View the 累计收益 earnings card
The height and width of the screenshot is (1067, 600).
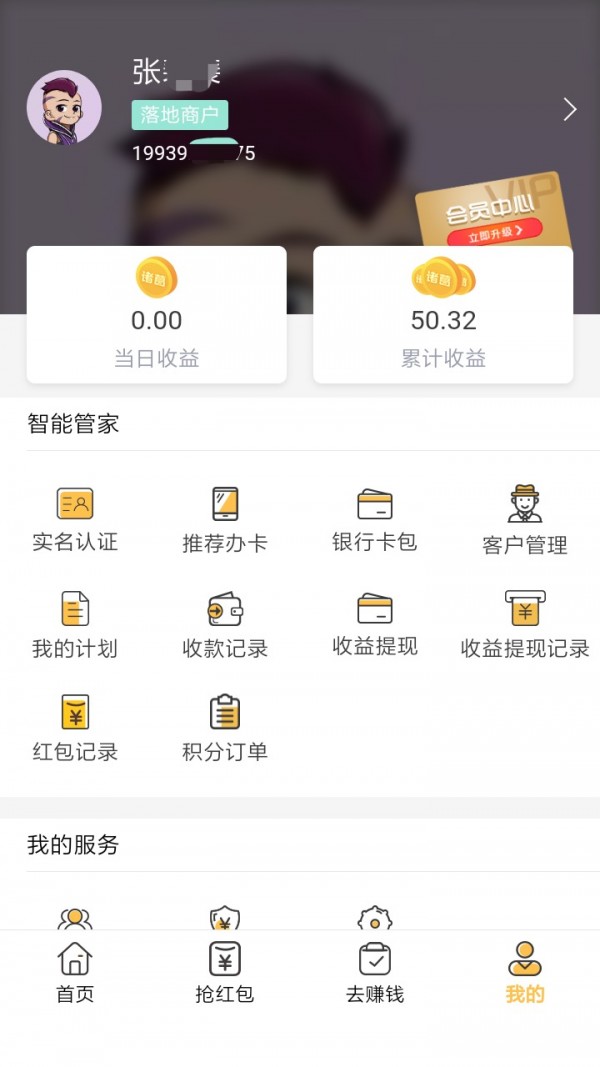(443, 314)
